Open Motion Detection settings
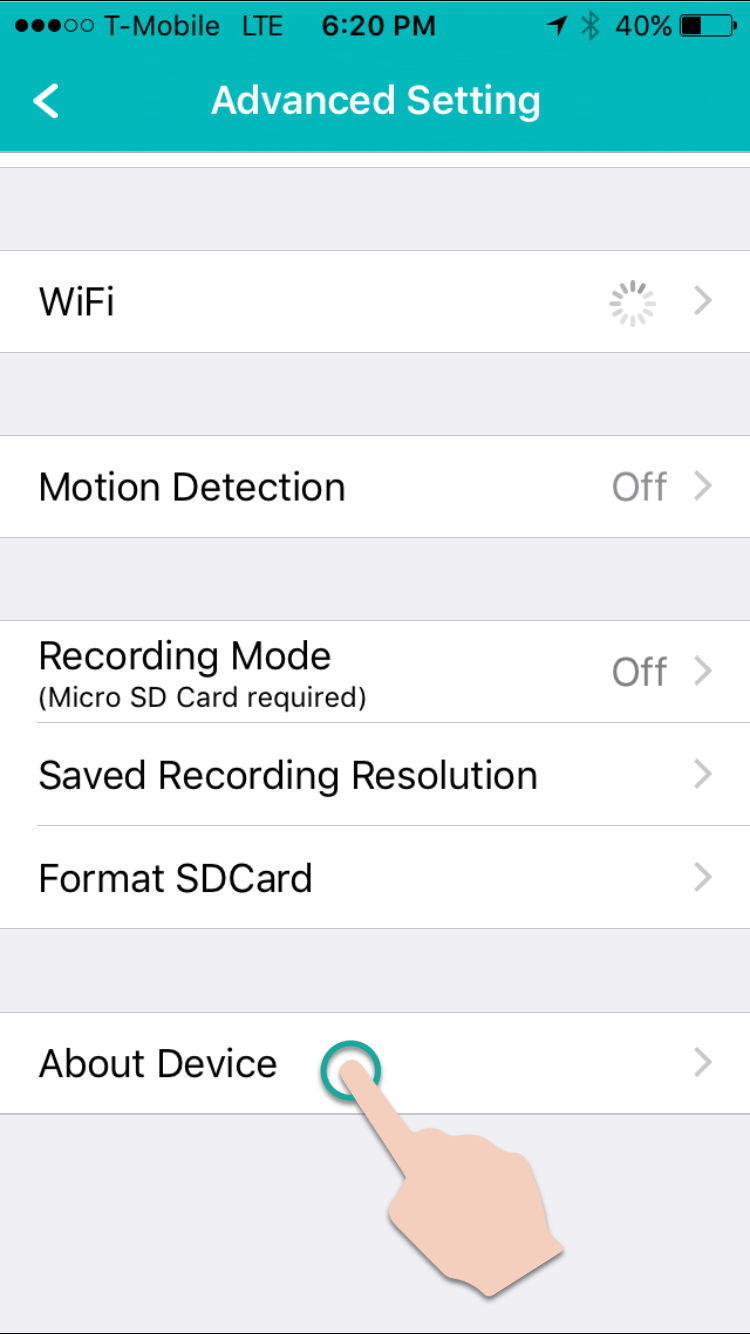This screenshot has width=750, height=1334. coord(375,487)
